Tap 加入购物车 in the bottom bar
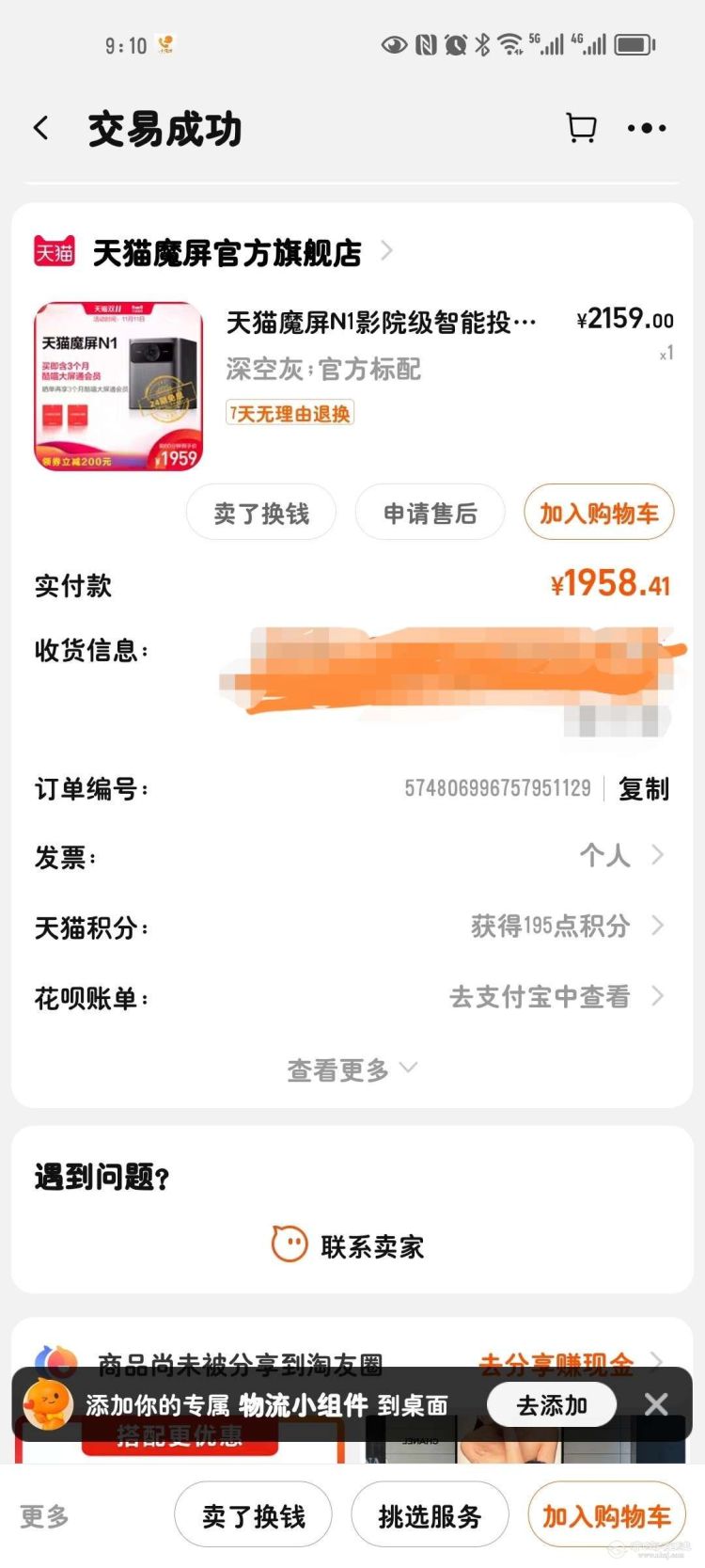This screenshot has width=705, height=1568. (606, 1515)
